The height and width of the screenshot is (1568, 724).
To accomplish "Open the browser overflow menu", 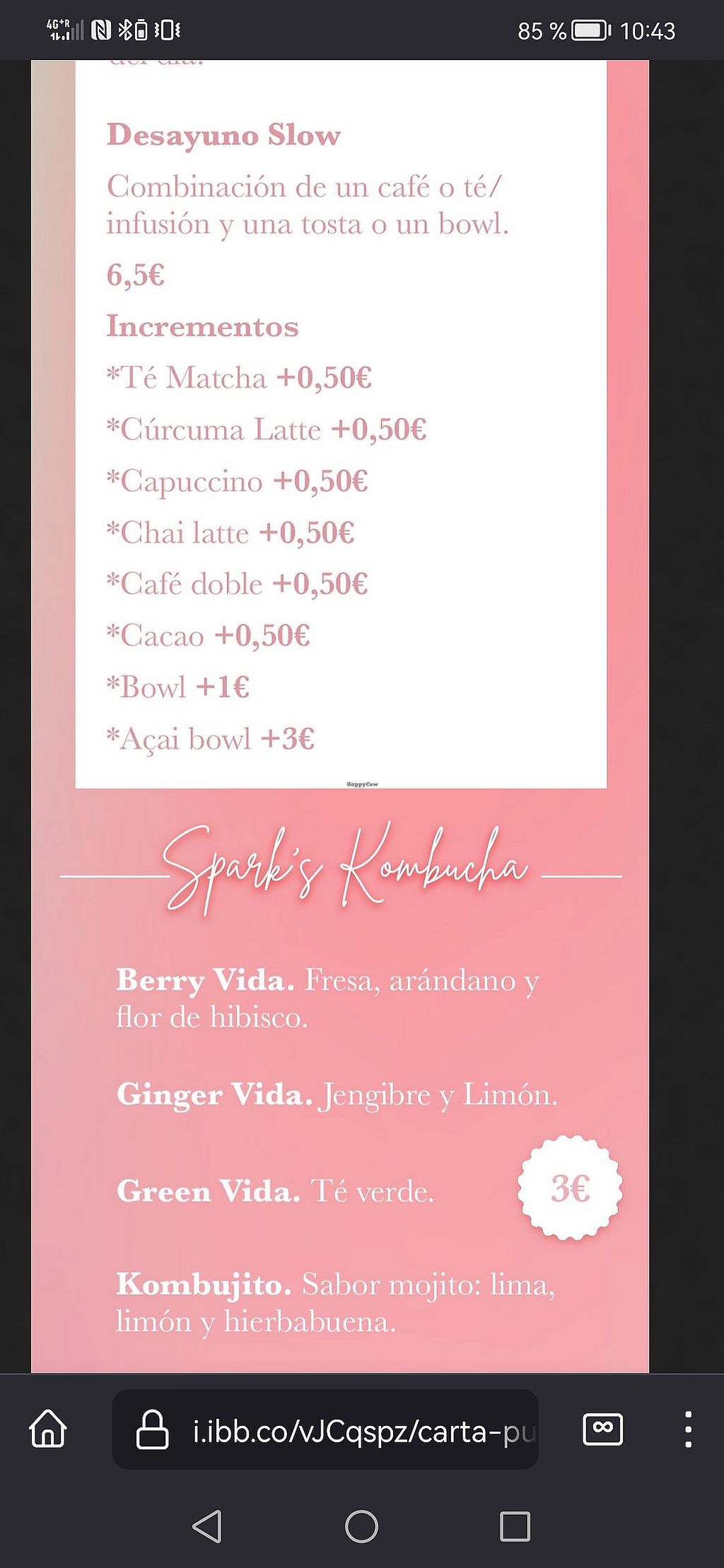I will [x=688, y=1429].
